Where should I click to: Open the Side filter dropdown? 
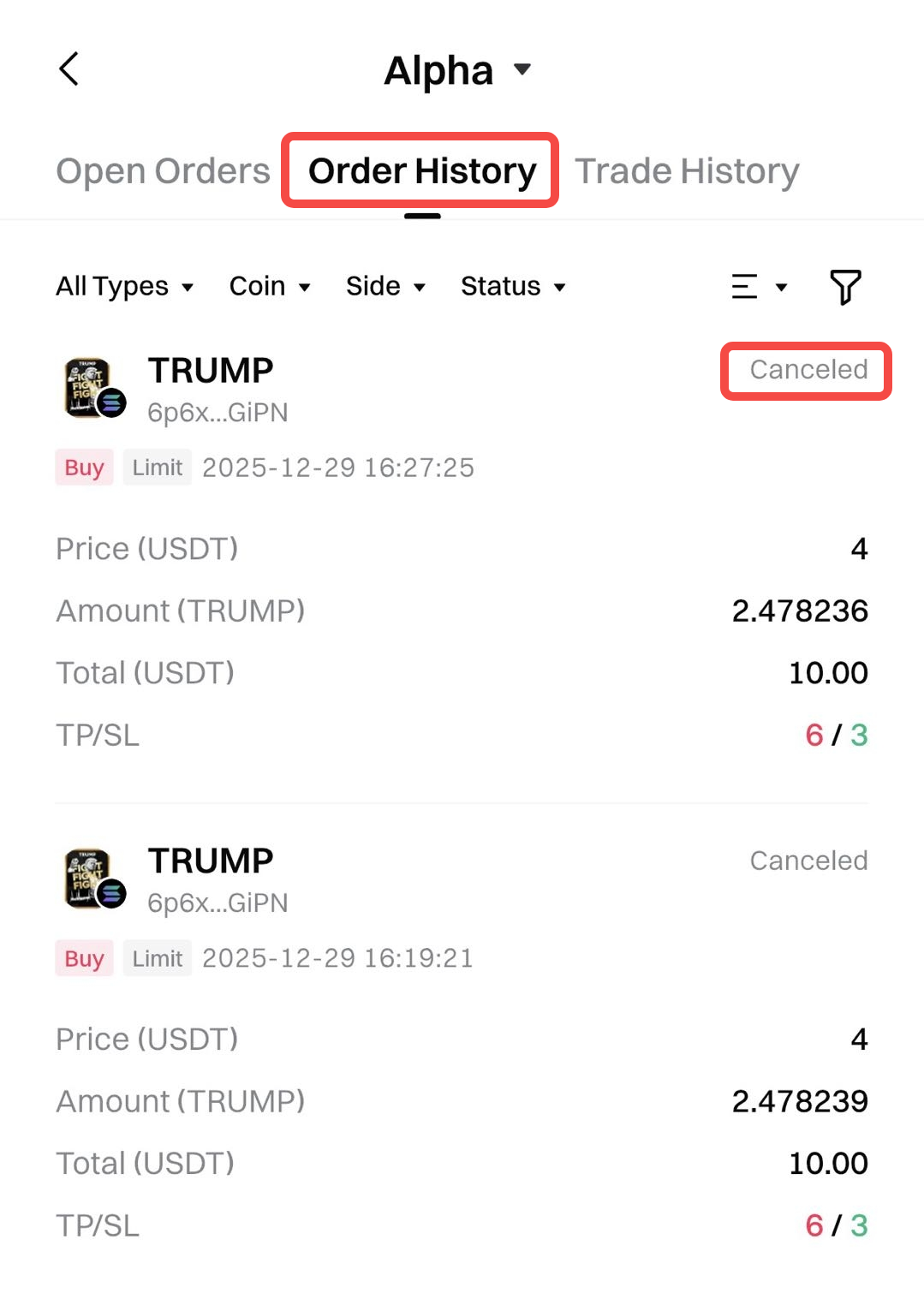pos(385,286)
